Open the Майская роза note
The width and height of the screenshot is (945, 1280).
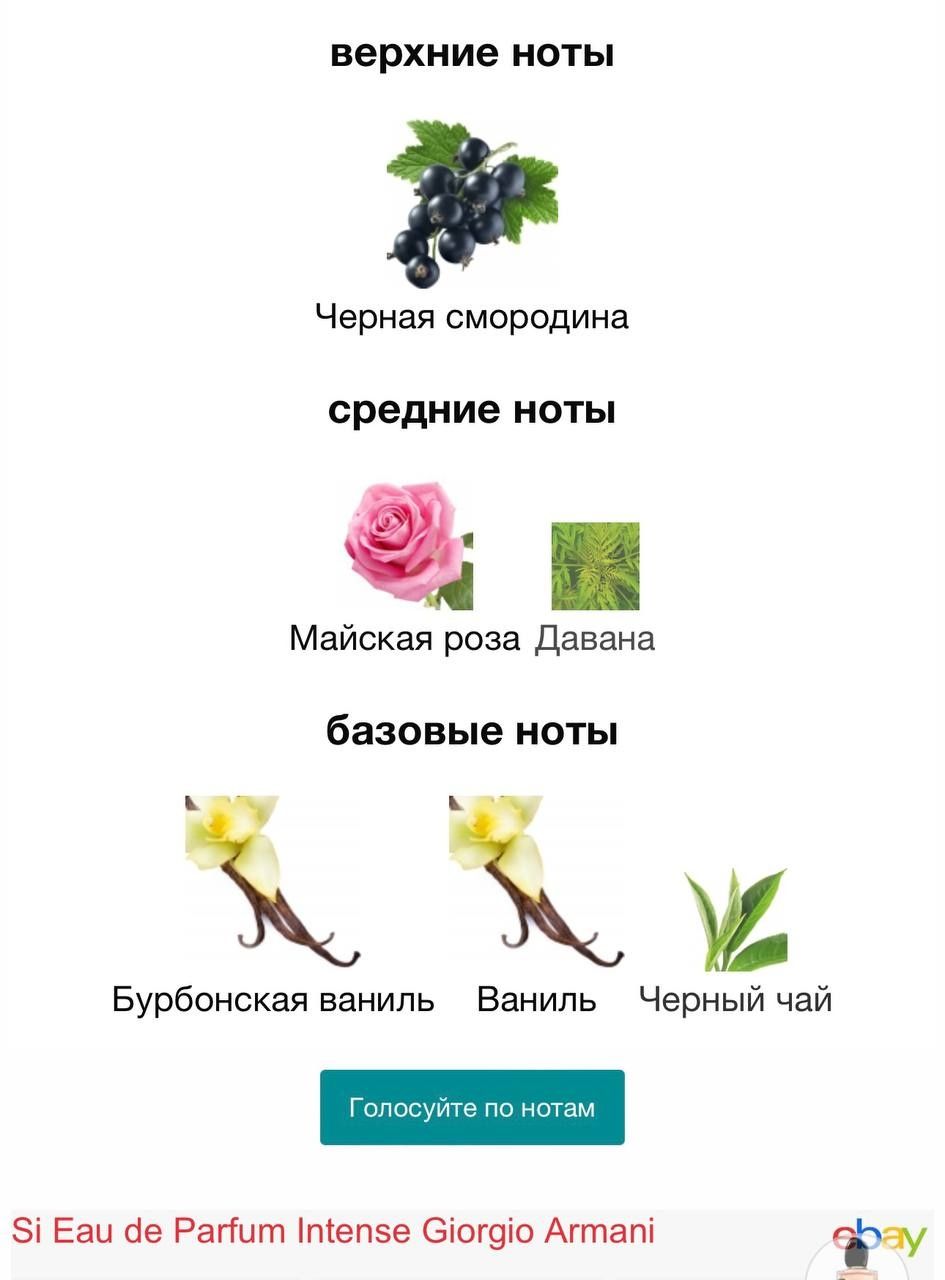point(408,547)
